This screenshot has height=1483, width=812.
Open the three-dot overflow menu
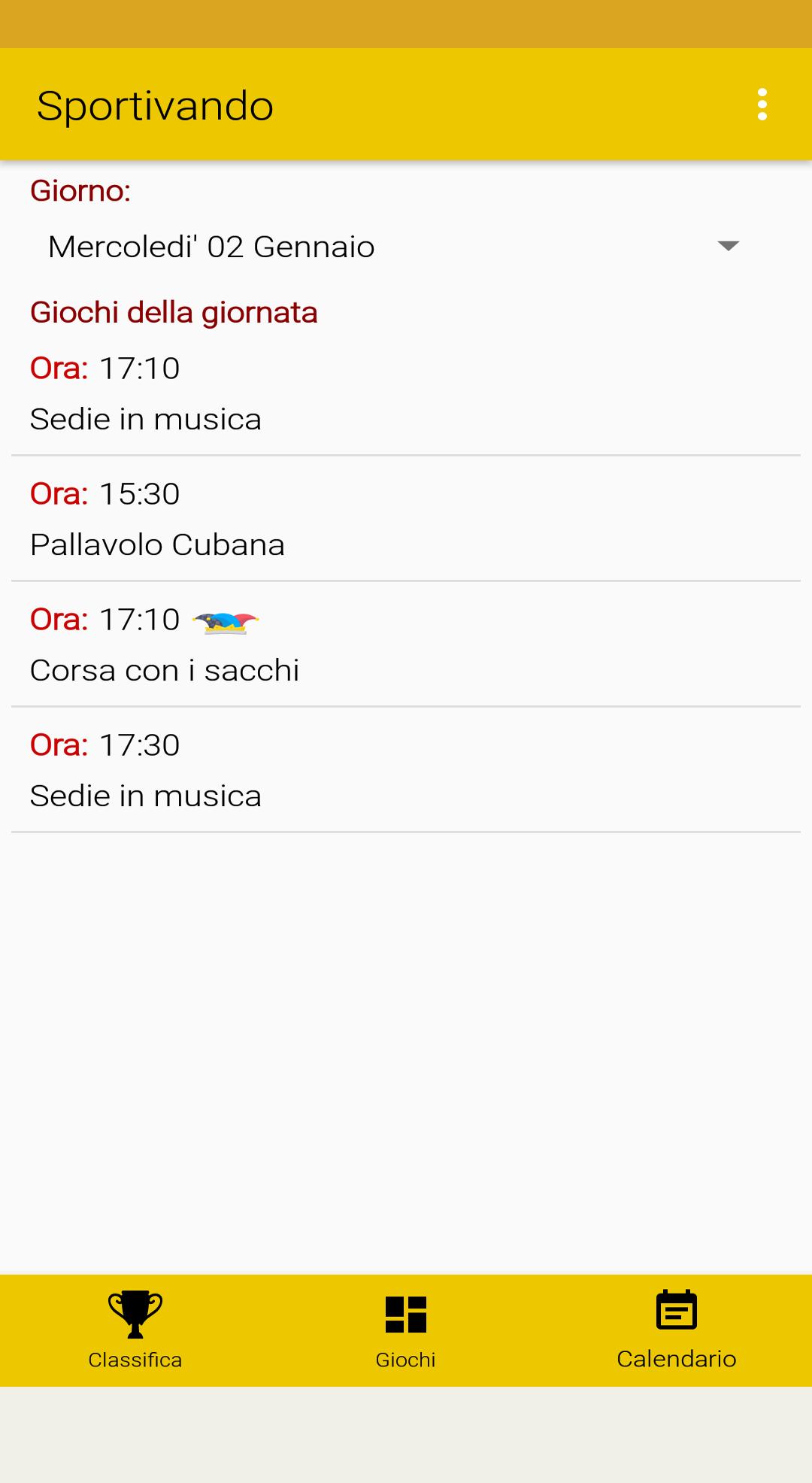pyautogui.click(x=762, y=105)
